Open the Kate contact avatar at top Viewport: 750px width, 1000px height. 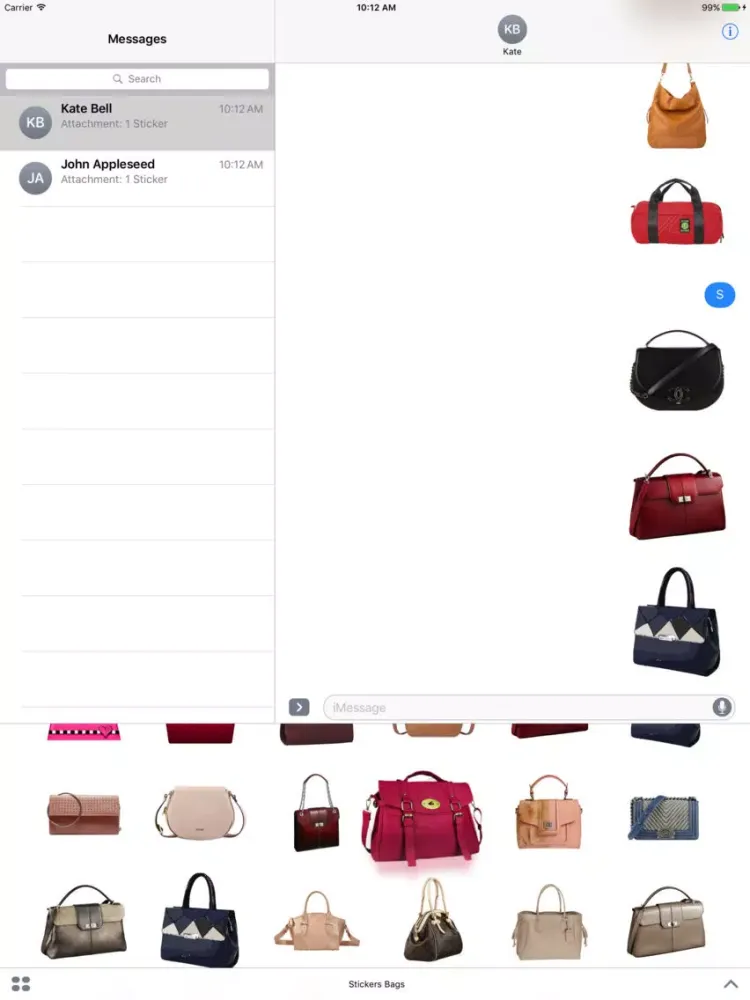click(512, 30)
